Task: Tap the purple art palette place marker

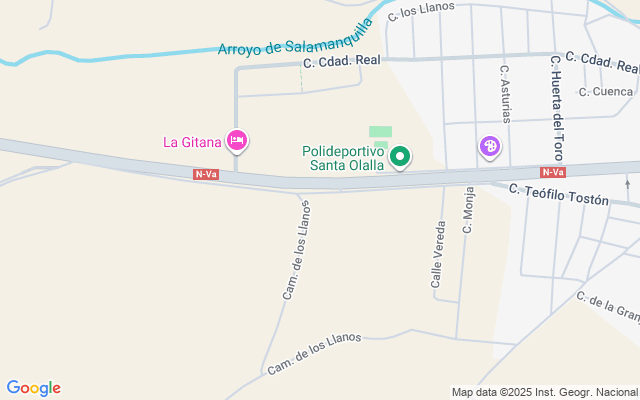Action: (490, 147)
